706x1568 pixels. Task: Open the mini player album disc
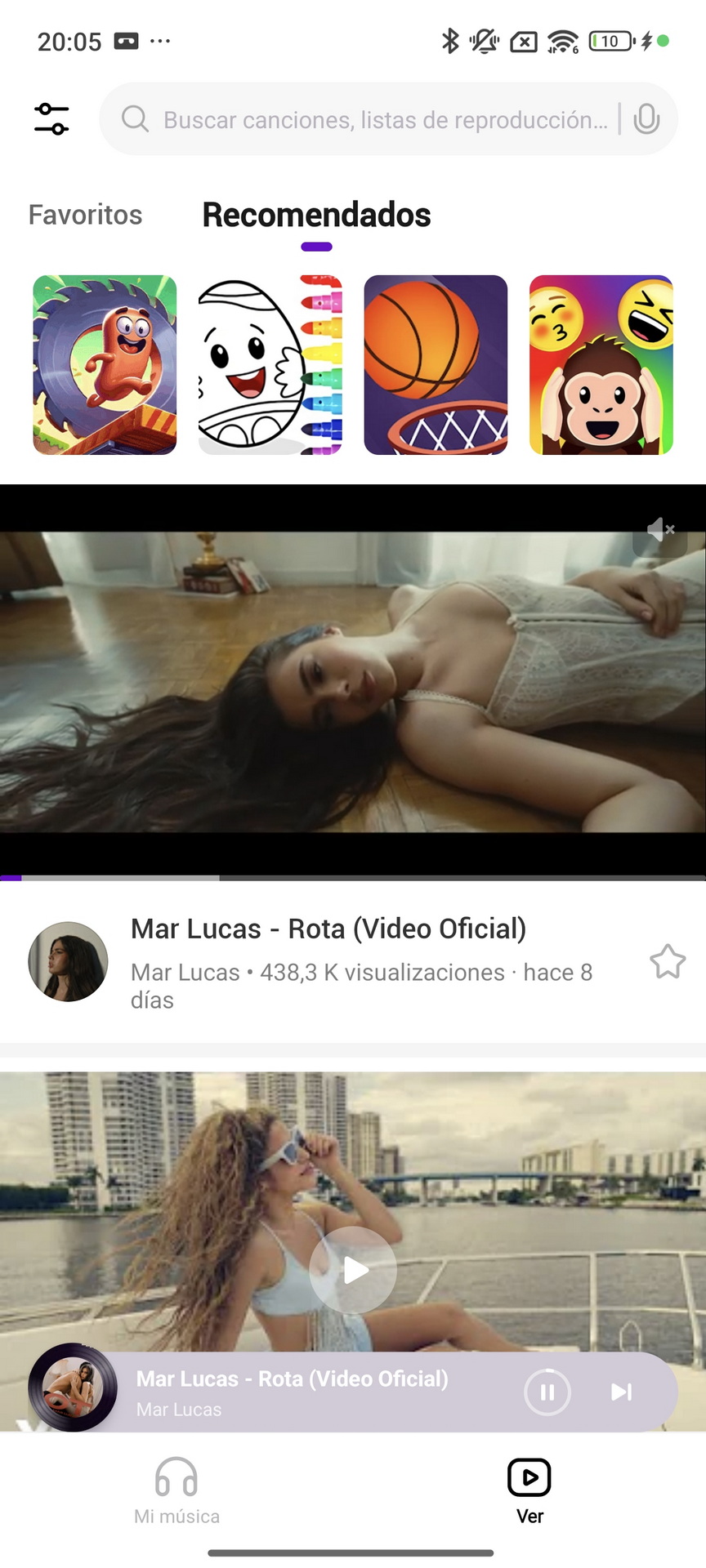pyautogui.click(x=73, y=1388)
